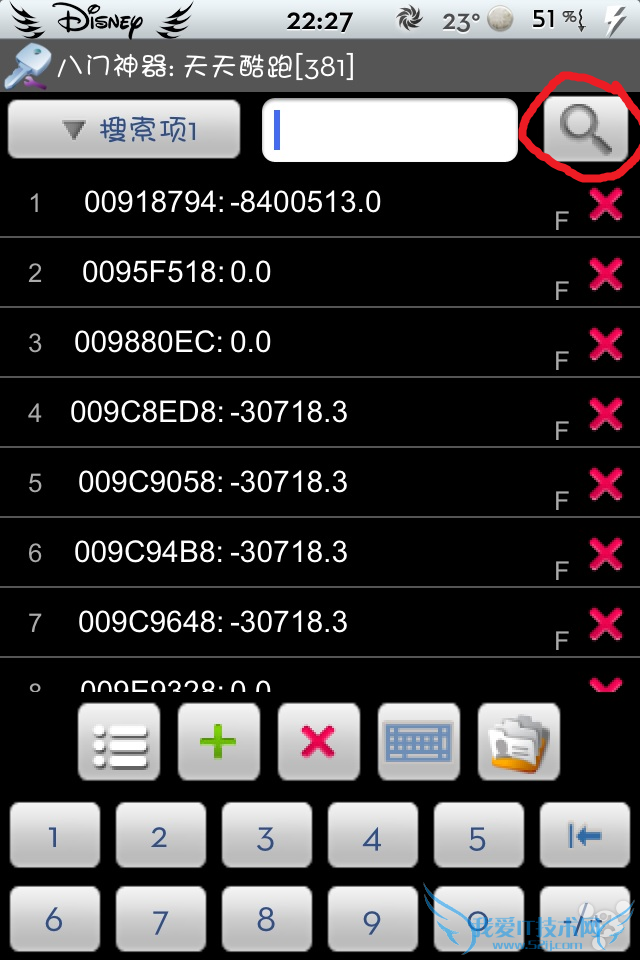Open the list view toolbar button

click(119, 742)
